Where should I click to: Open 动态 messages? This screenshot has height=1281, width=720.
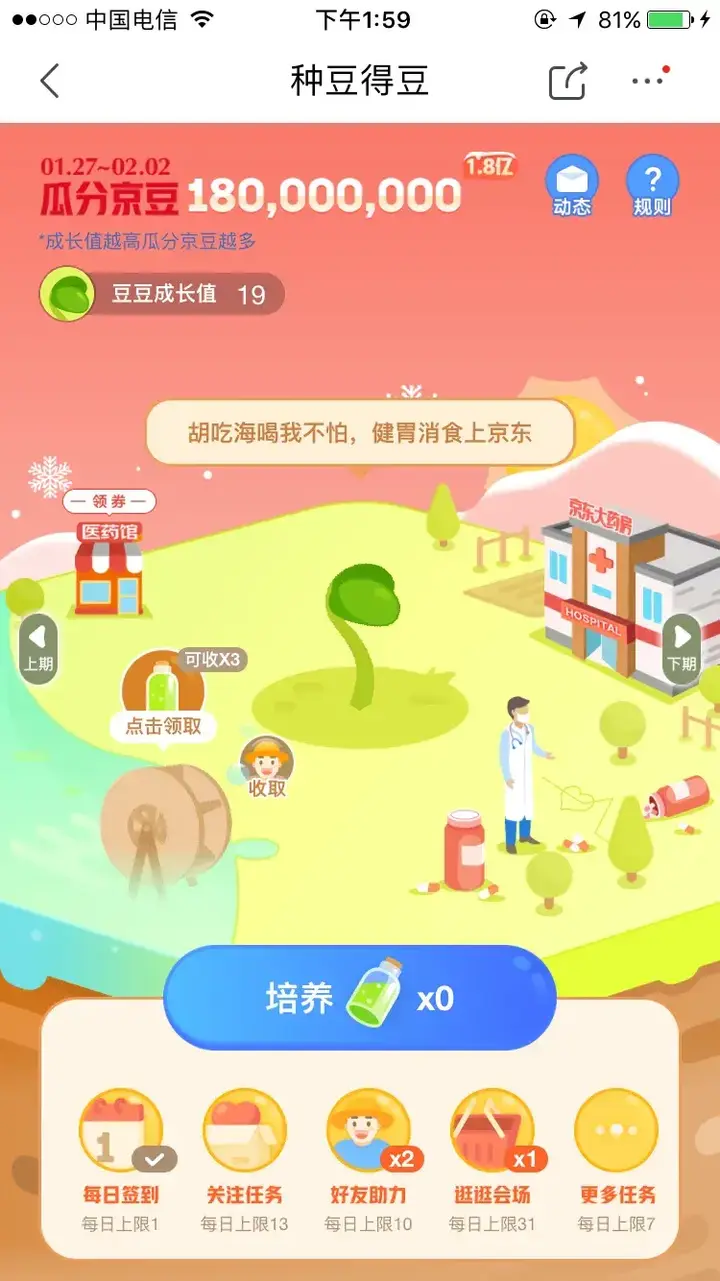click(x=572, y=187)
